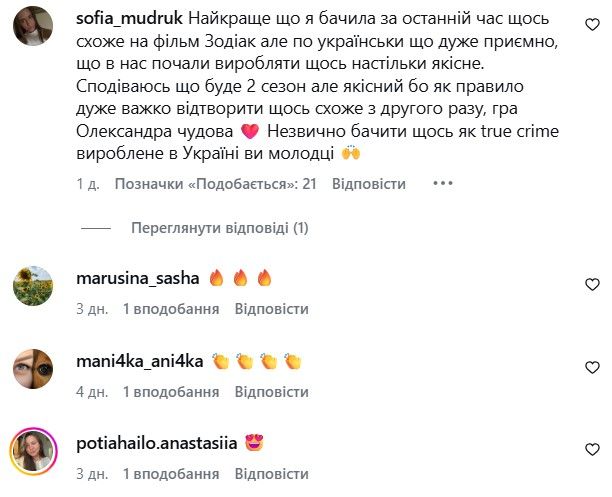
Task: Like marusina_sasha's comment
Action: click(x=591, y=285)
